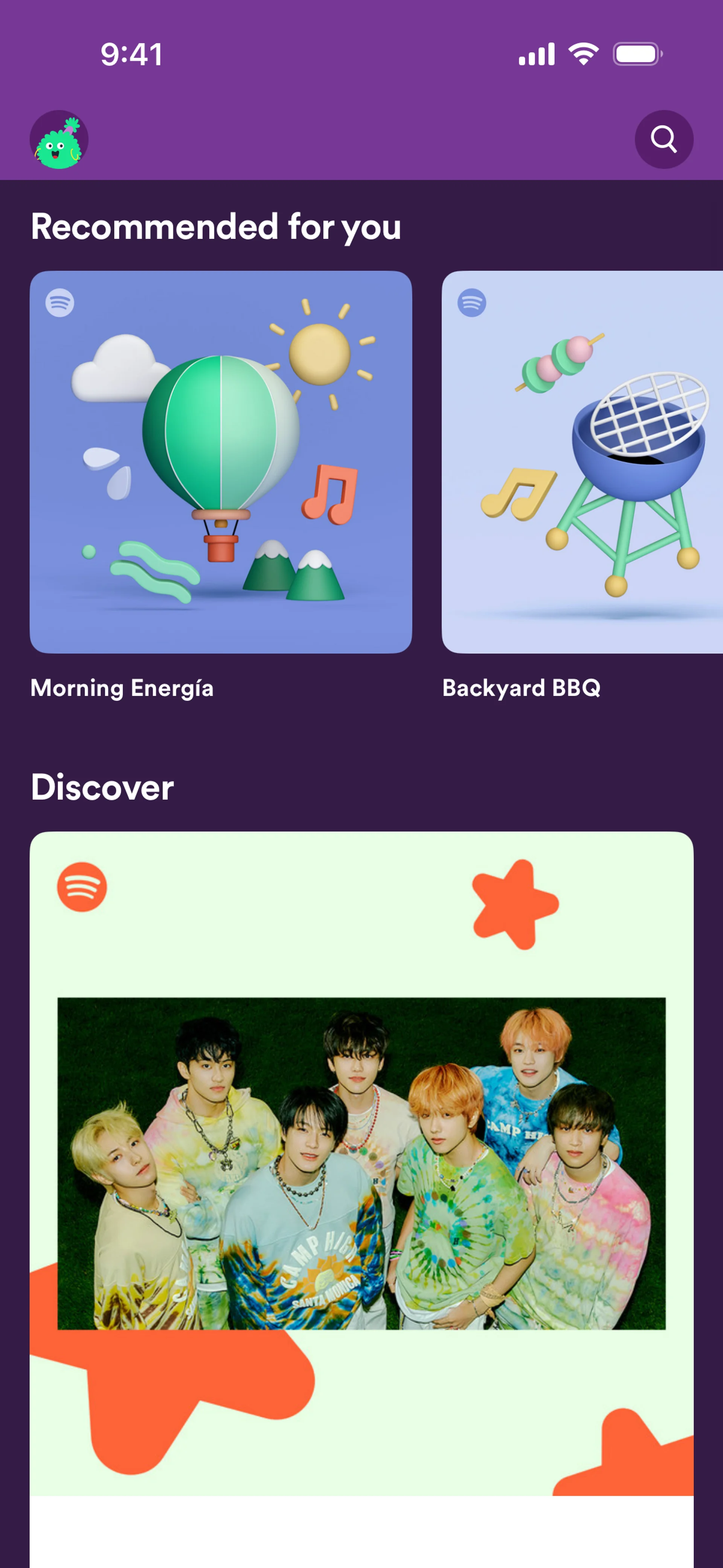Open the Discover featured band card
Image resolution: width=723 pixels, height=1568 pixels.
click(x=361, y=1163)
